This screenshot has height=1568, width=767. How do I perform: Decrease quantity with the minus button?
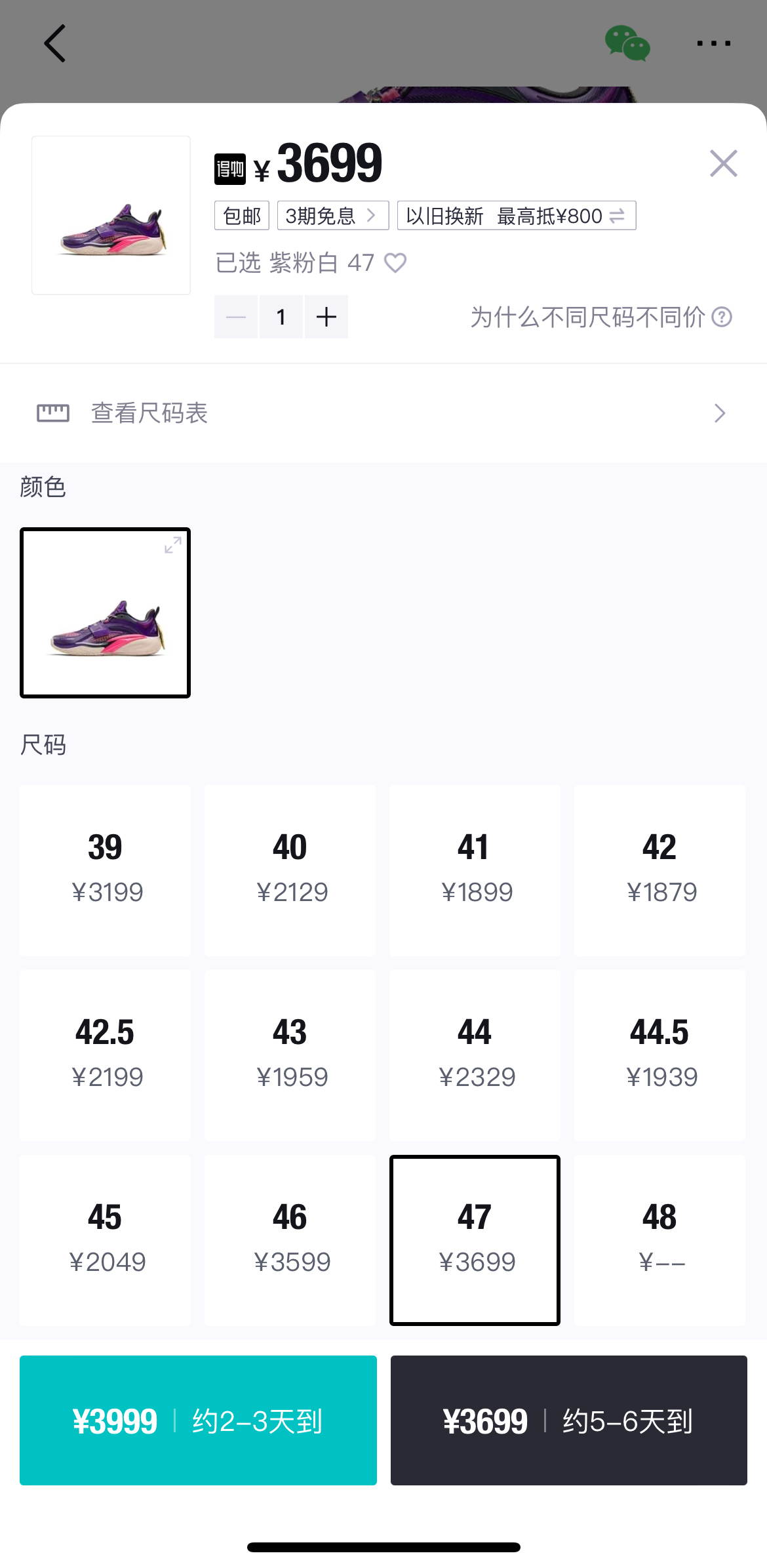pos(236,317)
